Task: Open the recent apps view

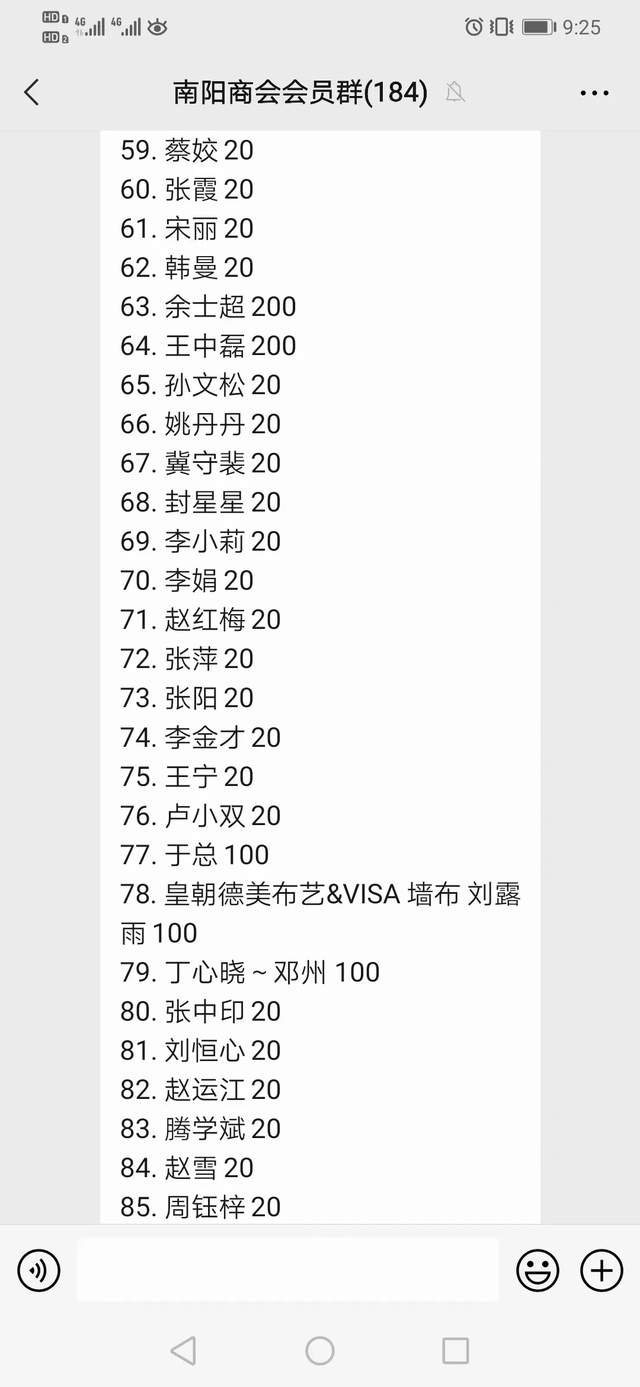Action: tap(455, 1351)
